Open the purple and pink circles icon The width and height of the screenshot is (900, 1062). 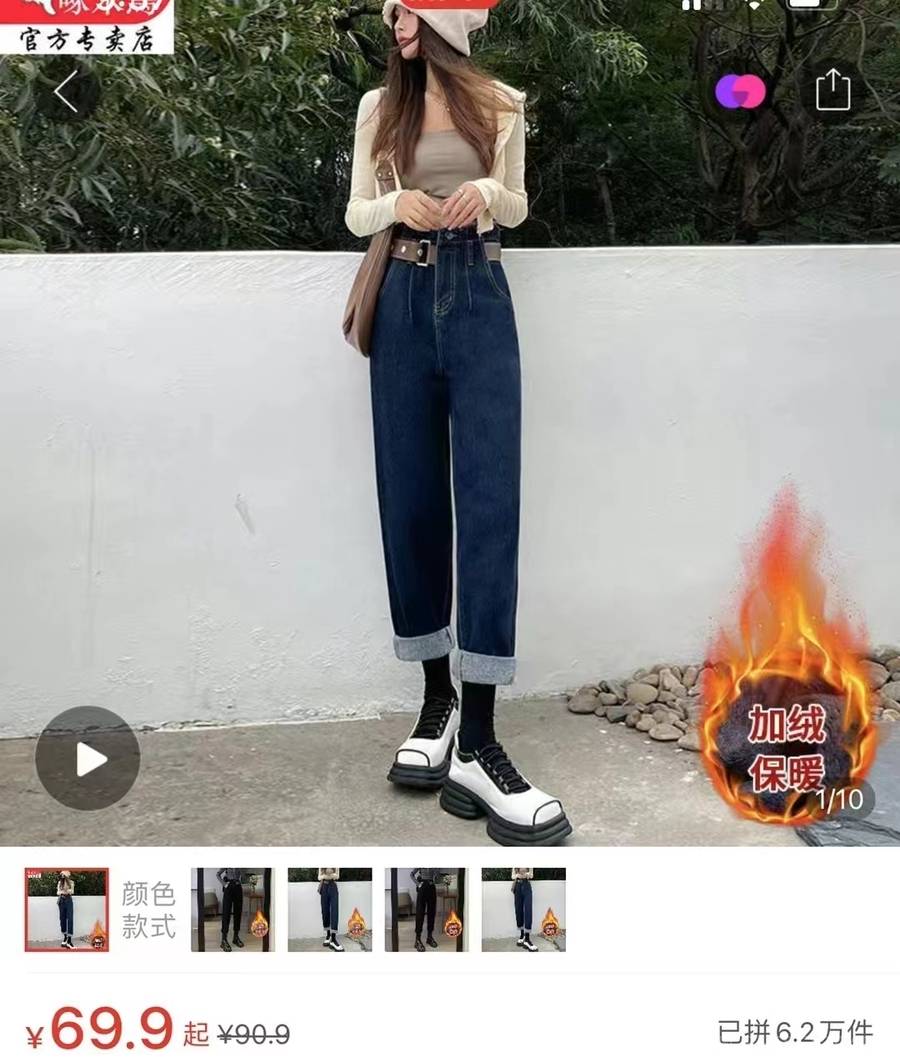pos(740,93)
